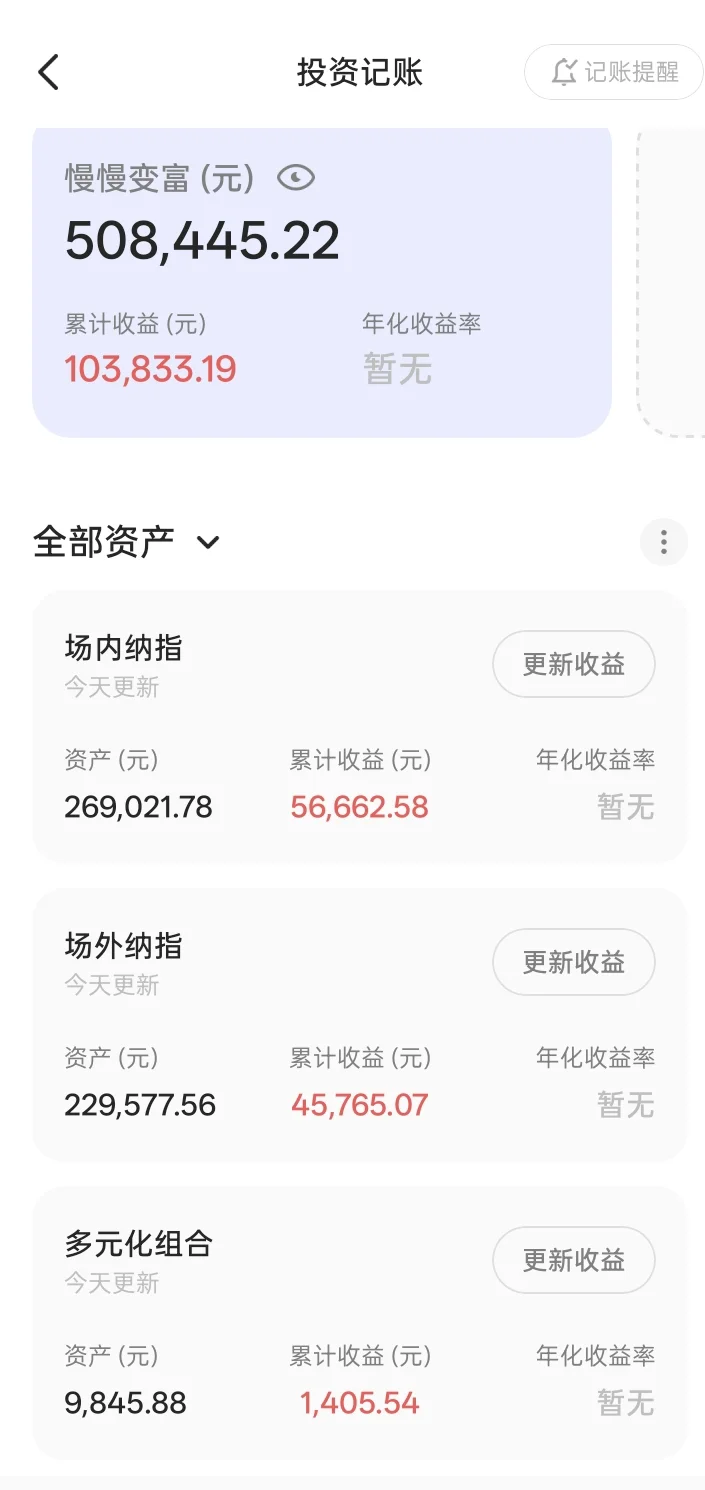Tap 更新收益 for 多元化组合
Screen dimensions: 705x1490
coord(574,1260)
